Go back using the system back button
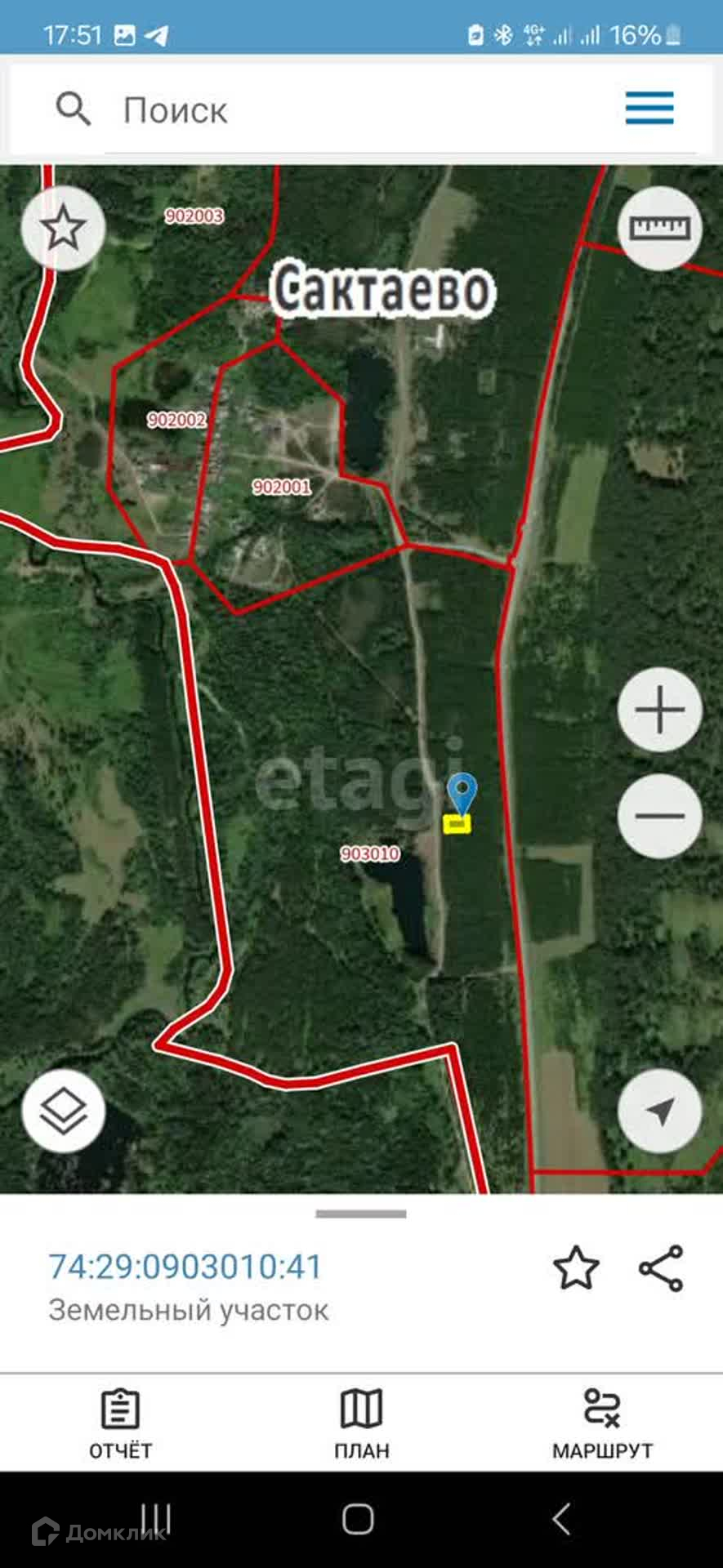 [x=561, y=1519]
